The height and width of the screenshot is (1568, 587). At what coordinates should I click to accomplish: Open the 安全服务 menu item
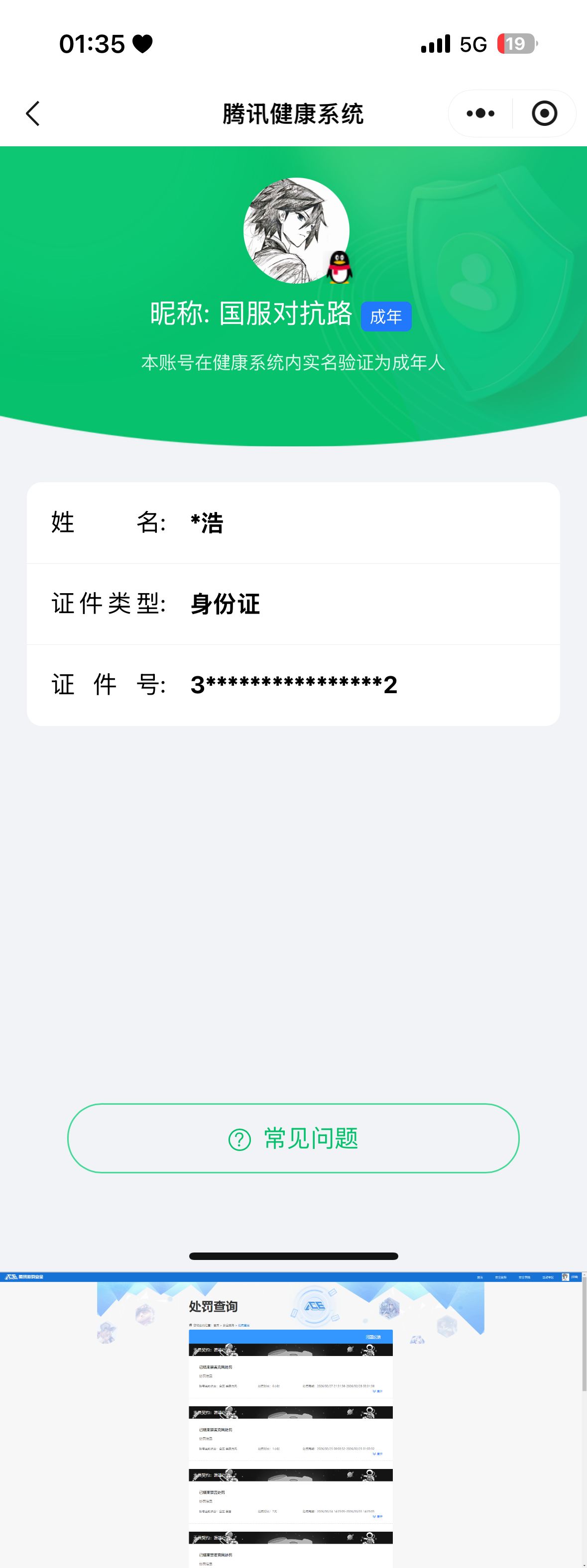click(x=500, y=1279)
